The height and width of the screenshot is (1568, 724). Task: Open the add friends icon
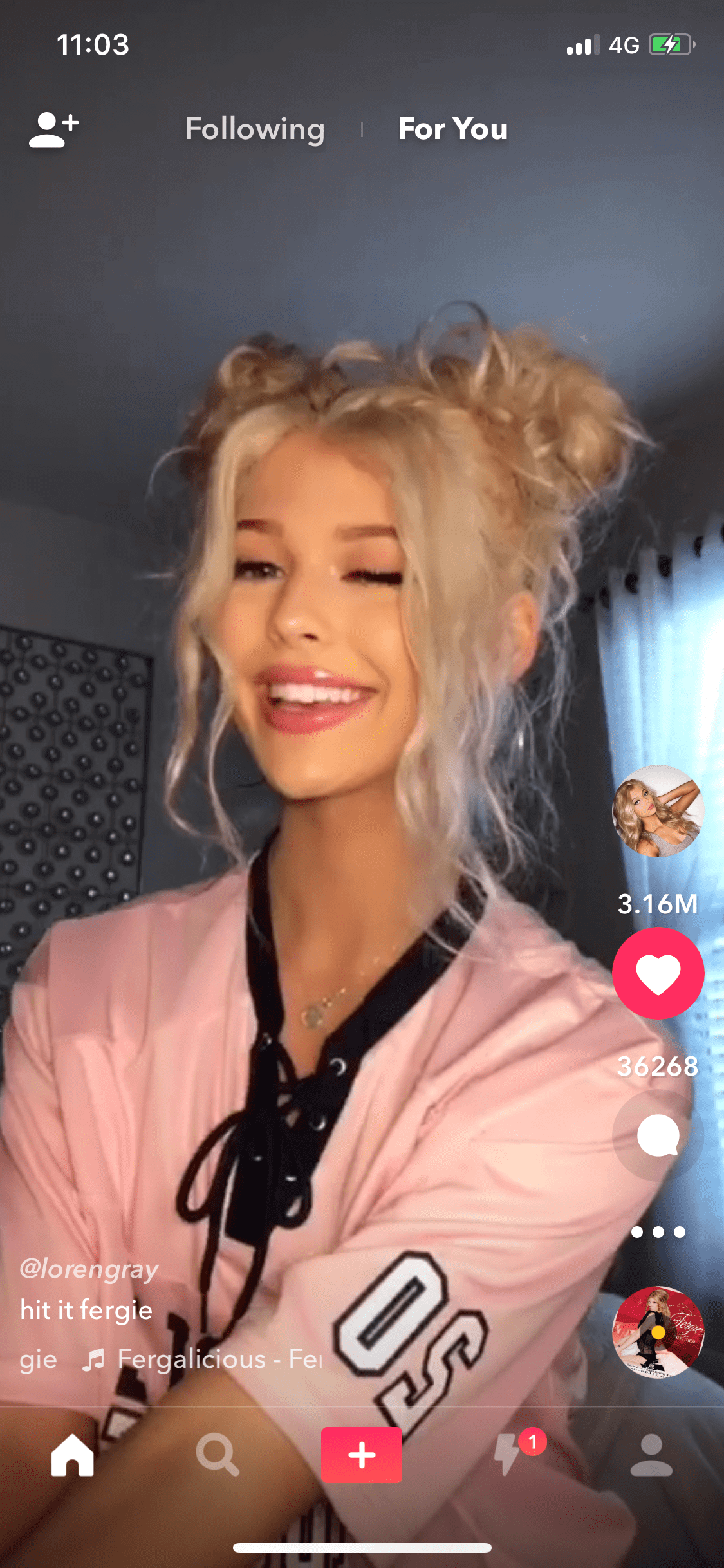tap(54, 129)
